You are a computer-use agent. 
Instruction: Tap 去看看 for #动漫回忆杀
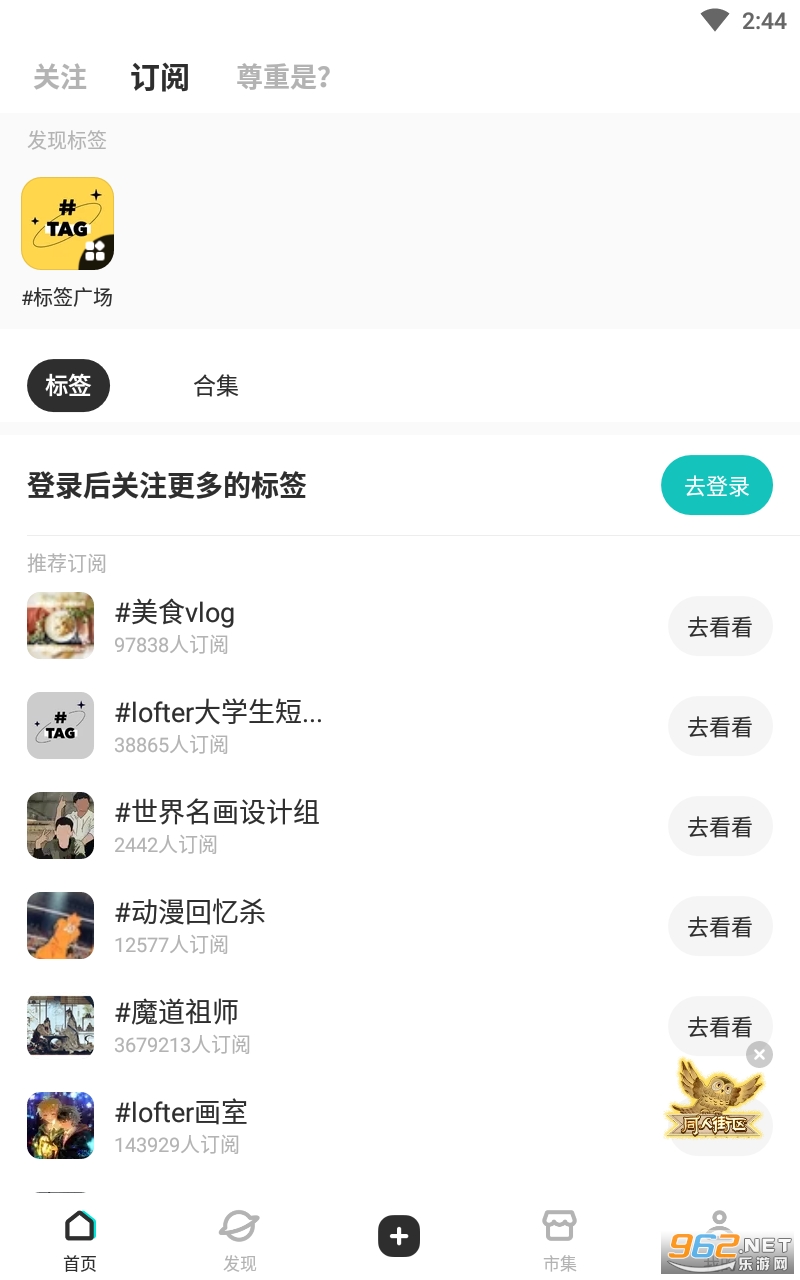[720, 927]
